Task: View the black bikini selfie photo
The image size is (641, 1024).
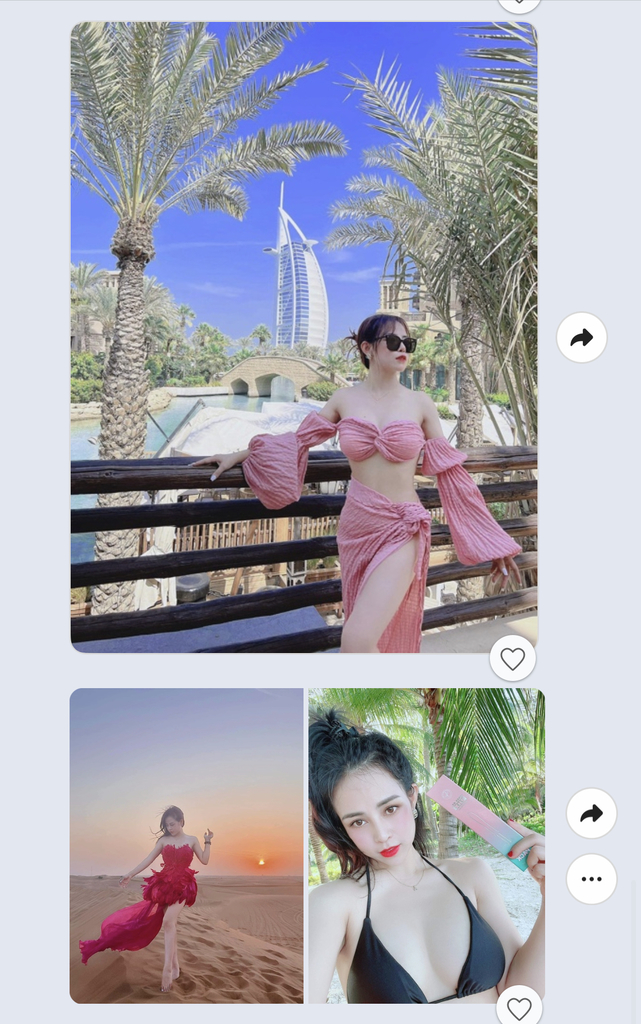Action: point(426,845)
